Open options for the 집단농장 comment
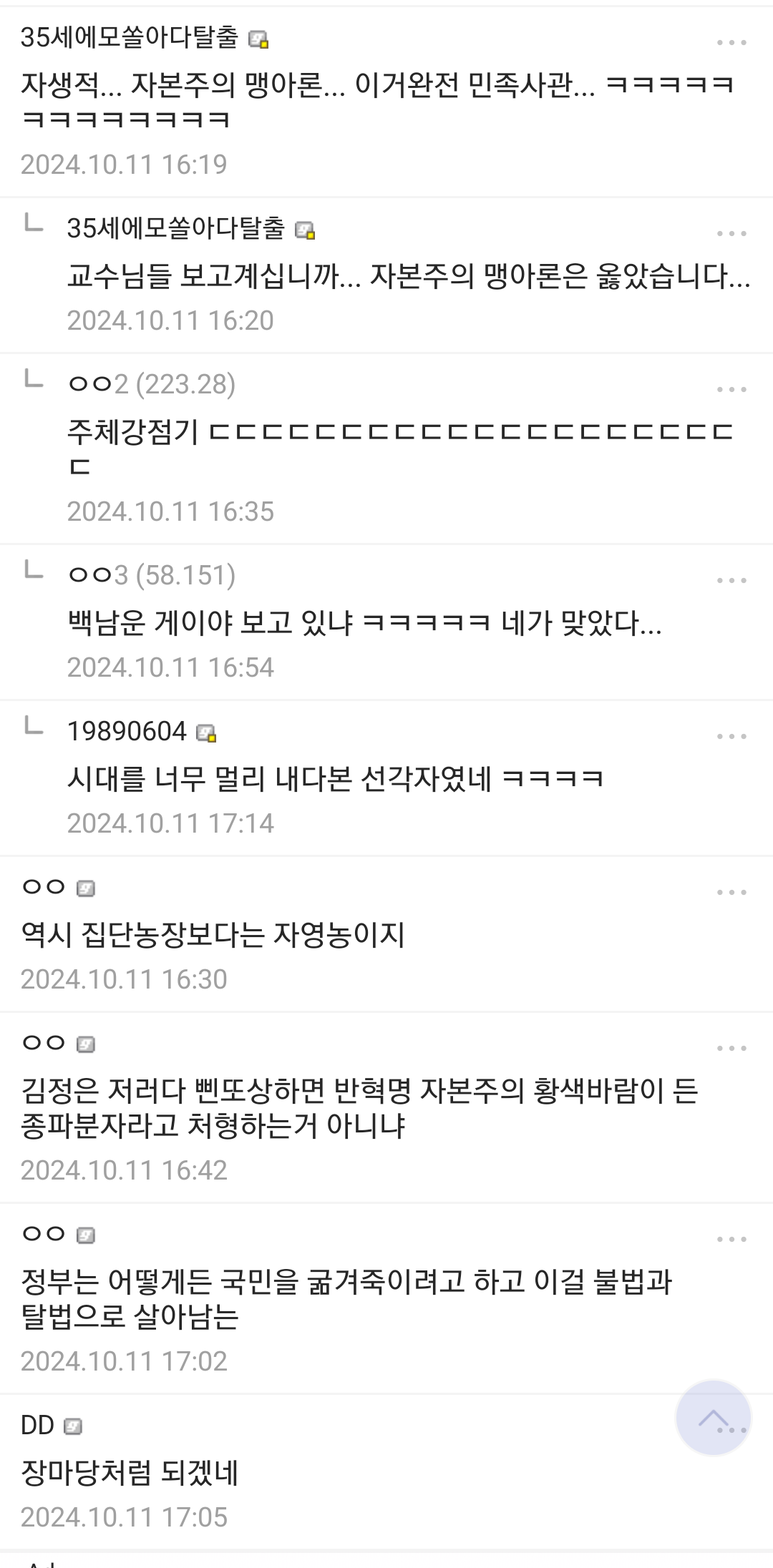Screen dimensions: 773x1568 point(731,893)
